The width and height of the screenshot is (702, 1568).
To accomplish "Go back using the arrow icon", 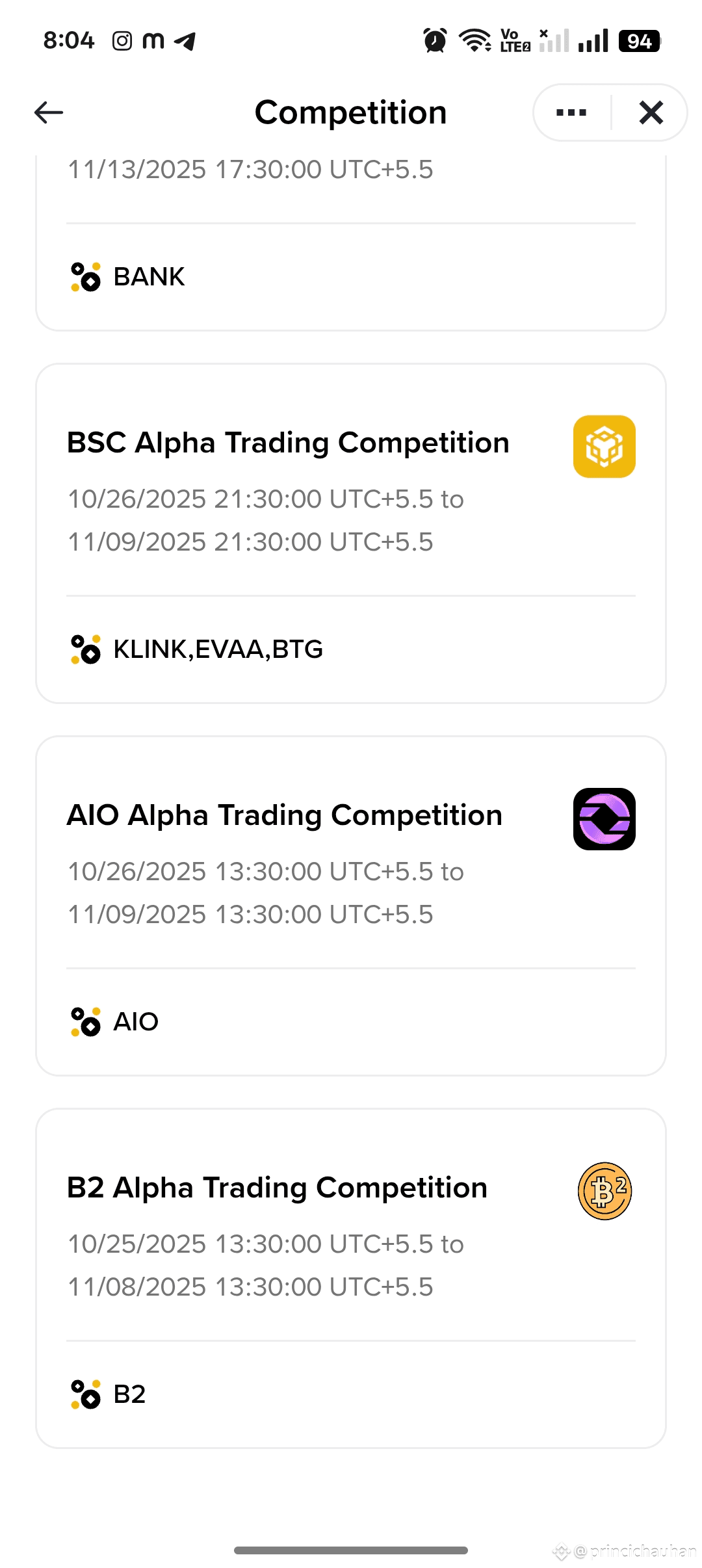I will (x=49, y=112).
